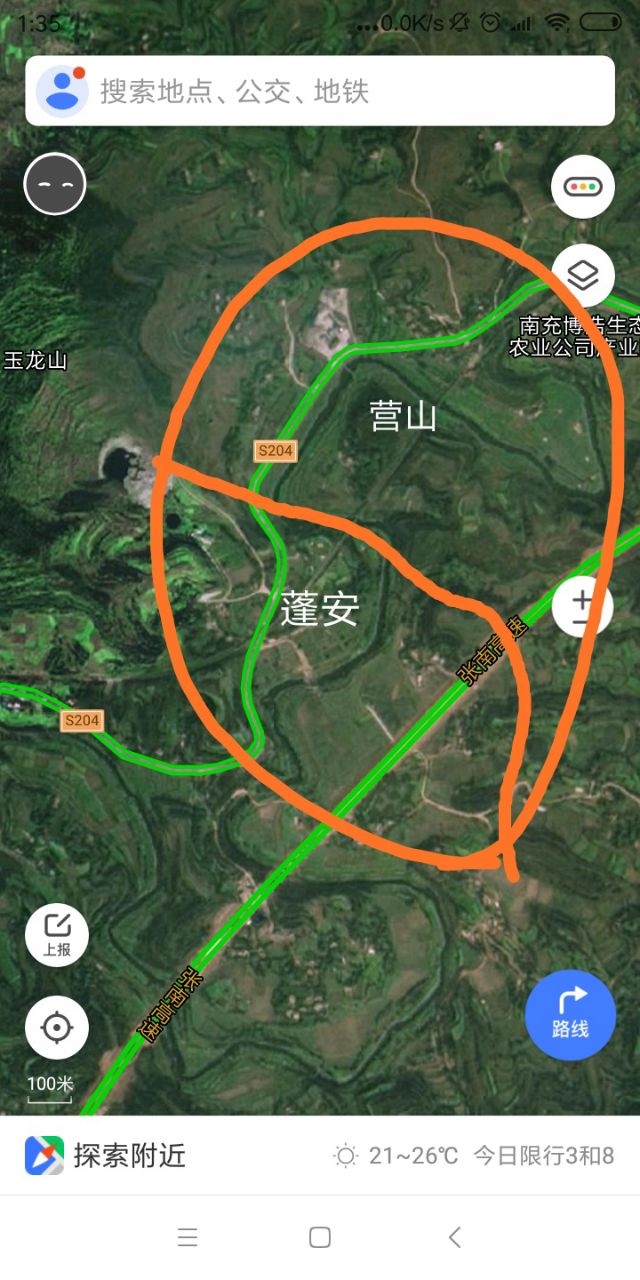Open the profile avatar in the search bar
Image resolution: width=640 pixels, height=1280 pixels.
point(62,91)
